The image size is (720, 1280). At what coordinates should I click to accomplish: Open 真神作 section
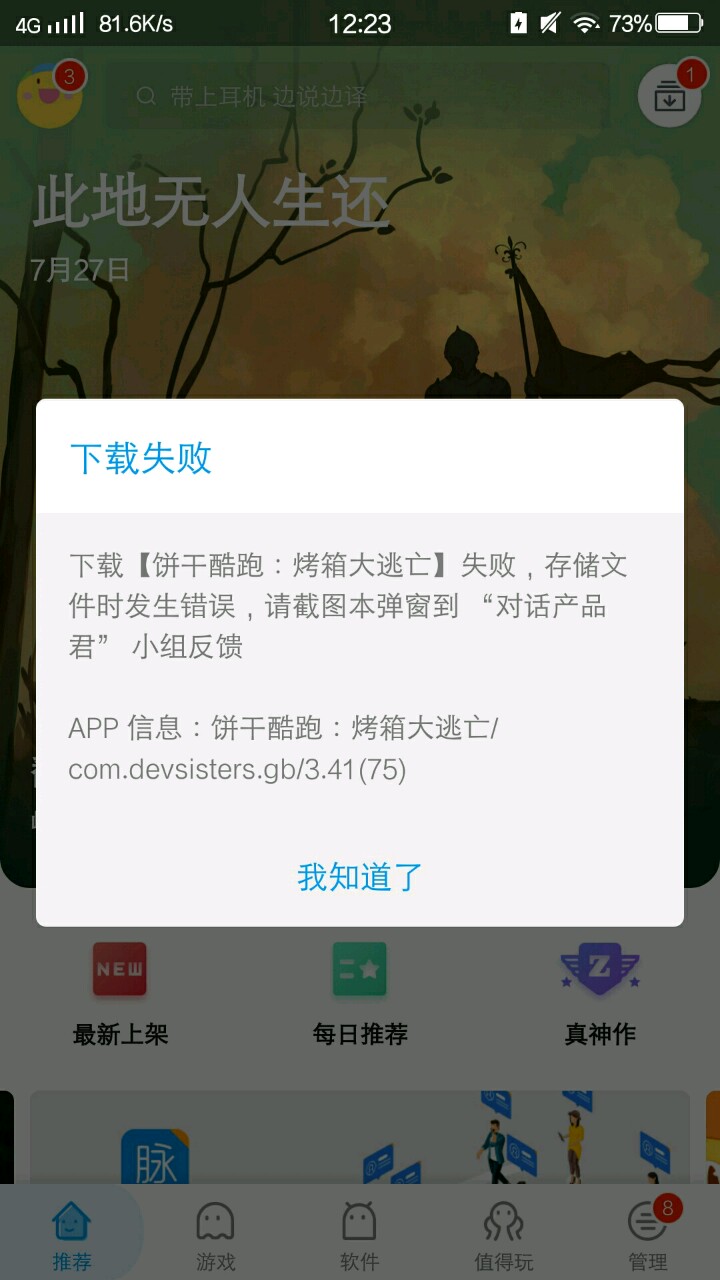[x=600, y=993]
